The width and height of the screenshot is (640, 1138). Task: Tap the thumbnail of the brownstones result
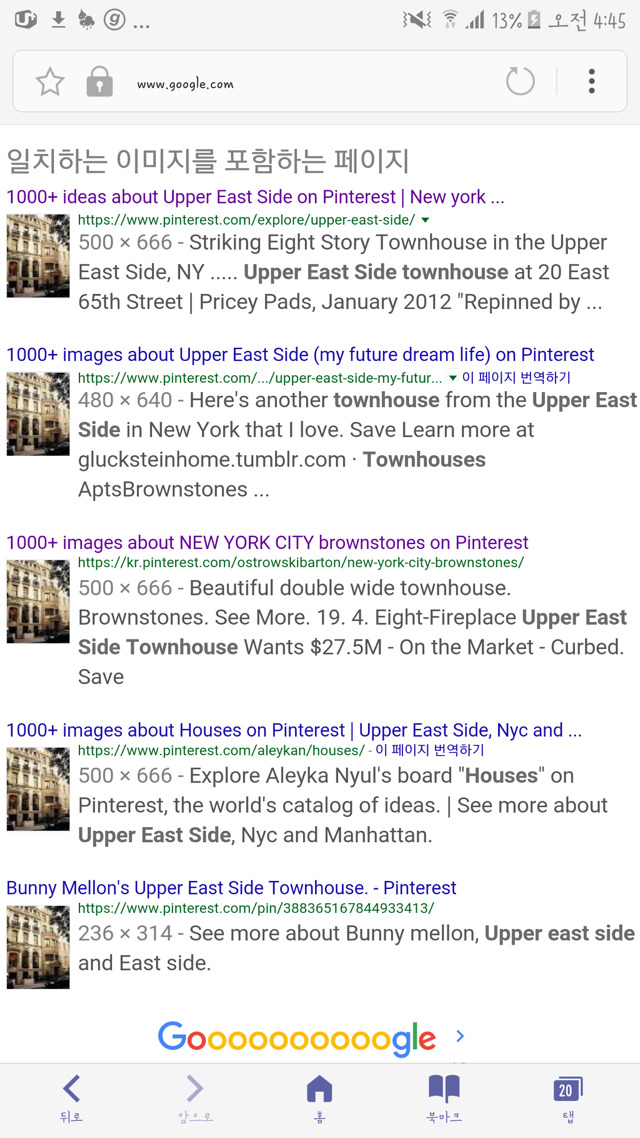38,601
